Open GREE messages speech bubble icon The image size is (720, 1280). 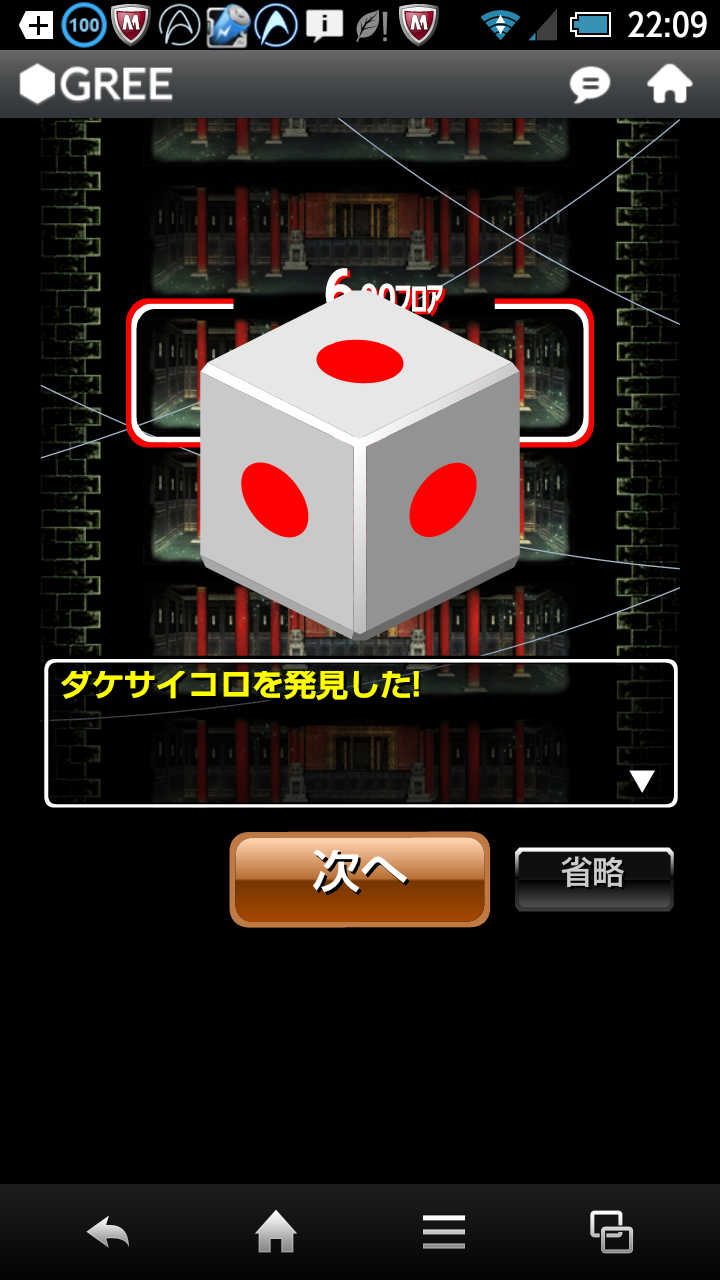click(x=590, y=85)
